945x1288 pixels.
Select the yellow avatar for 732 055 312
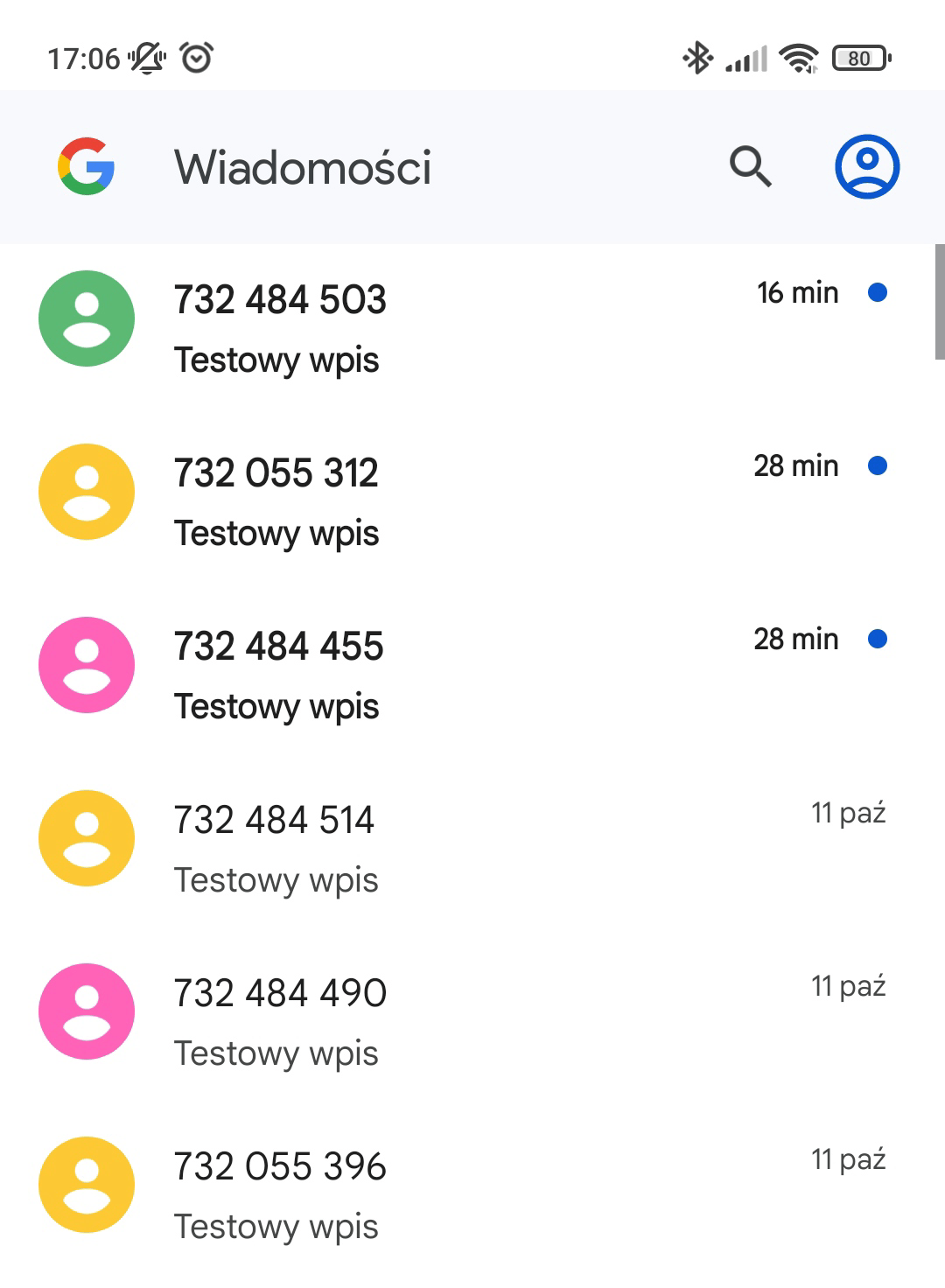(x=86, y=492)
